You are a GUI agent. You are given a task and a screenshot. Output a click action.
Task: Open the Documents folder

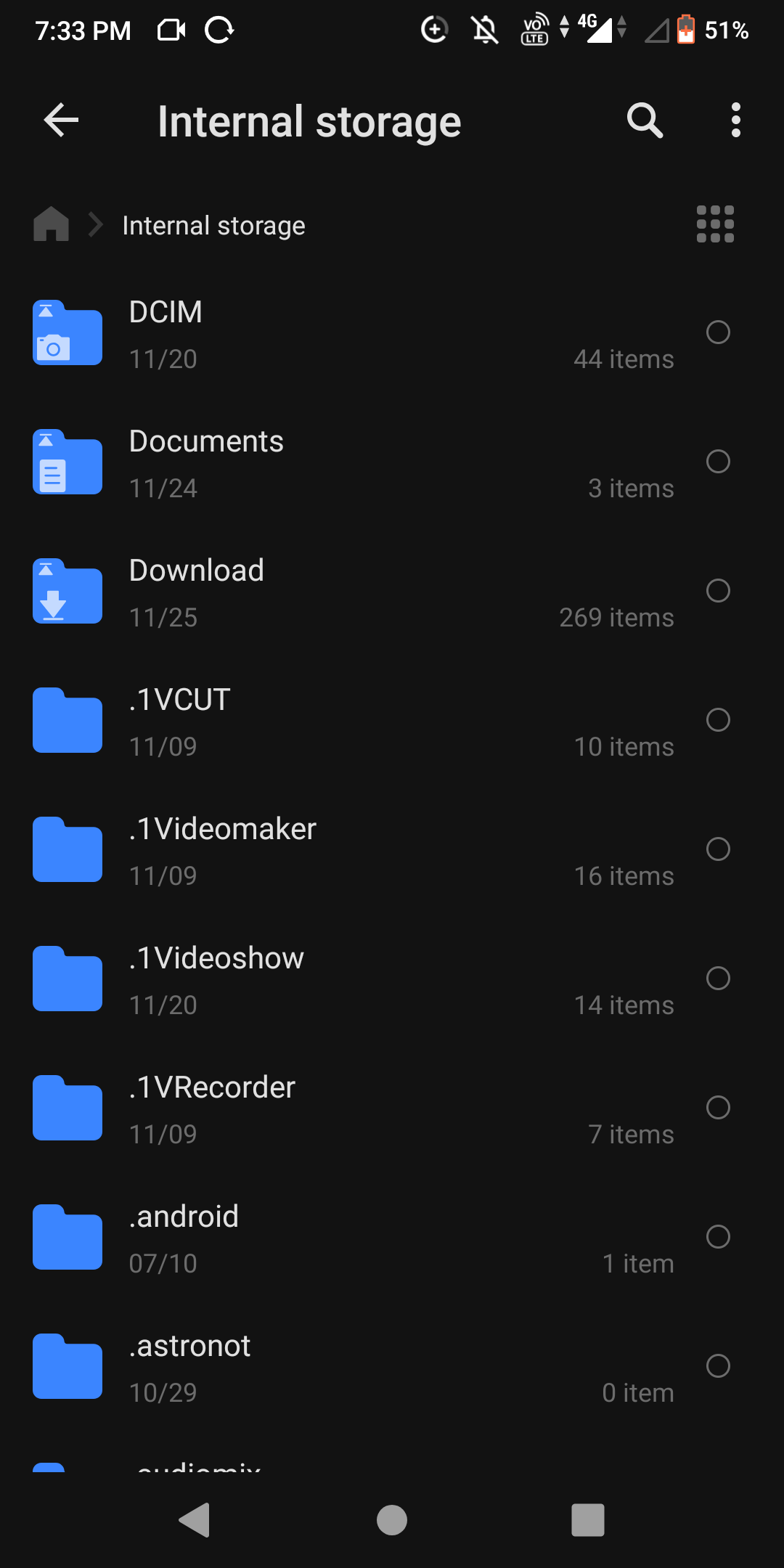[206, 442]
